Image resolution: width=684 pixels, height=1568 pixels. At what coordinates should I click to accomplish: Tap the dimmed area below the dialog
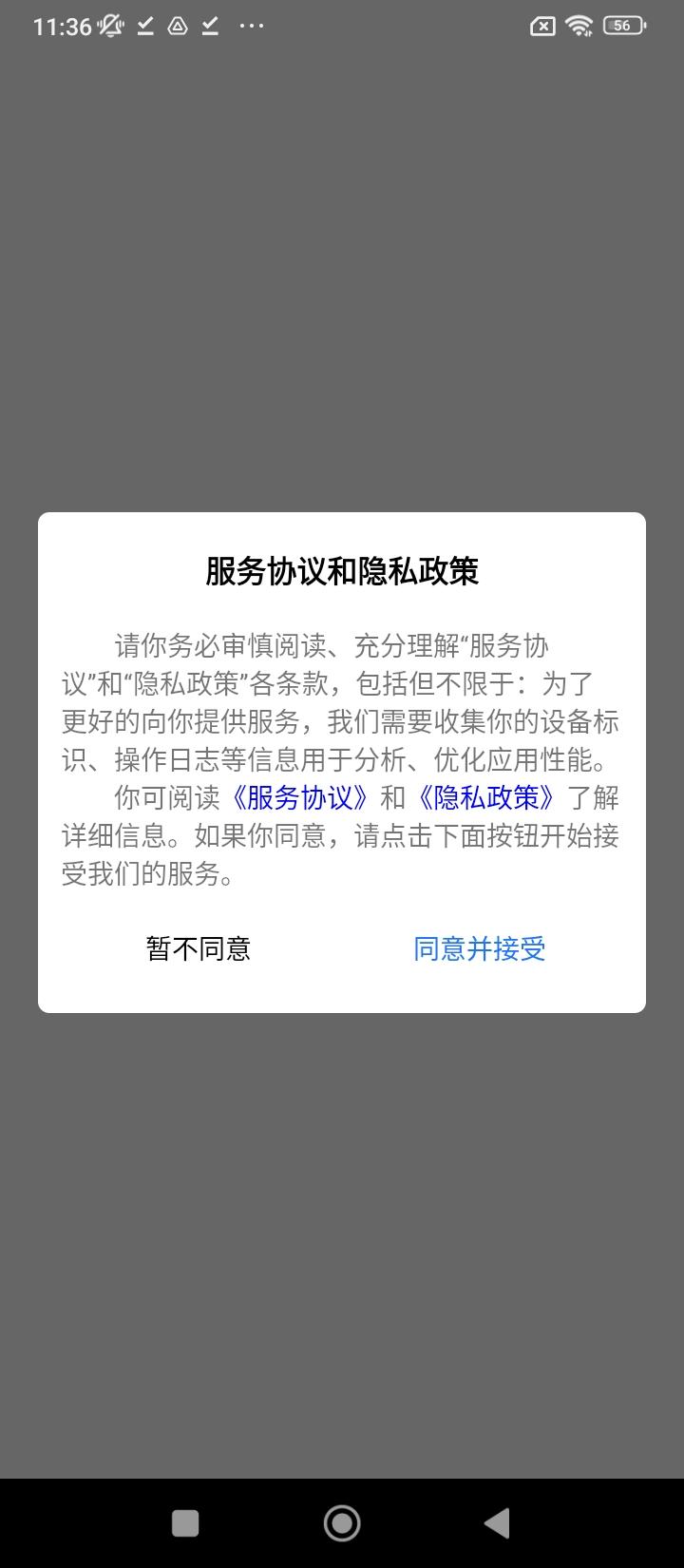click(342, 1235)
